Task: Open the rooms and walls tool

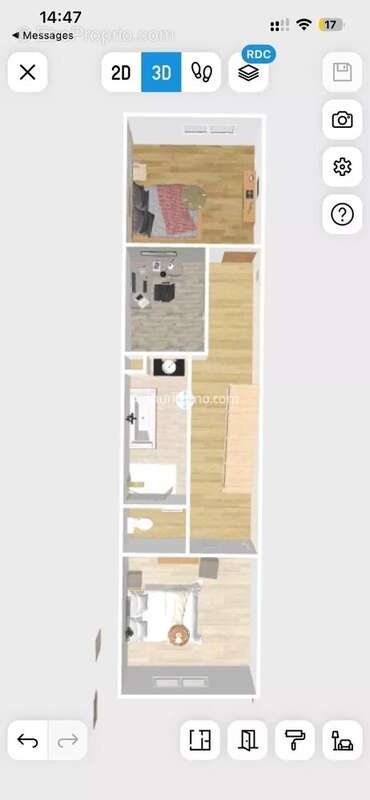Action: 200,740
